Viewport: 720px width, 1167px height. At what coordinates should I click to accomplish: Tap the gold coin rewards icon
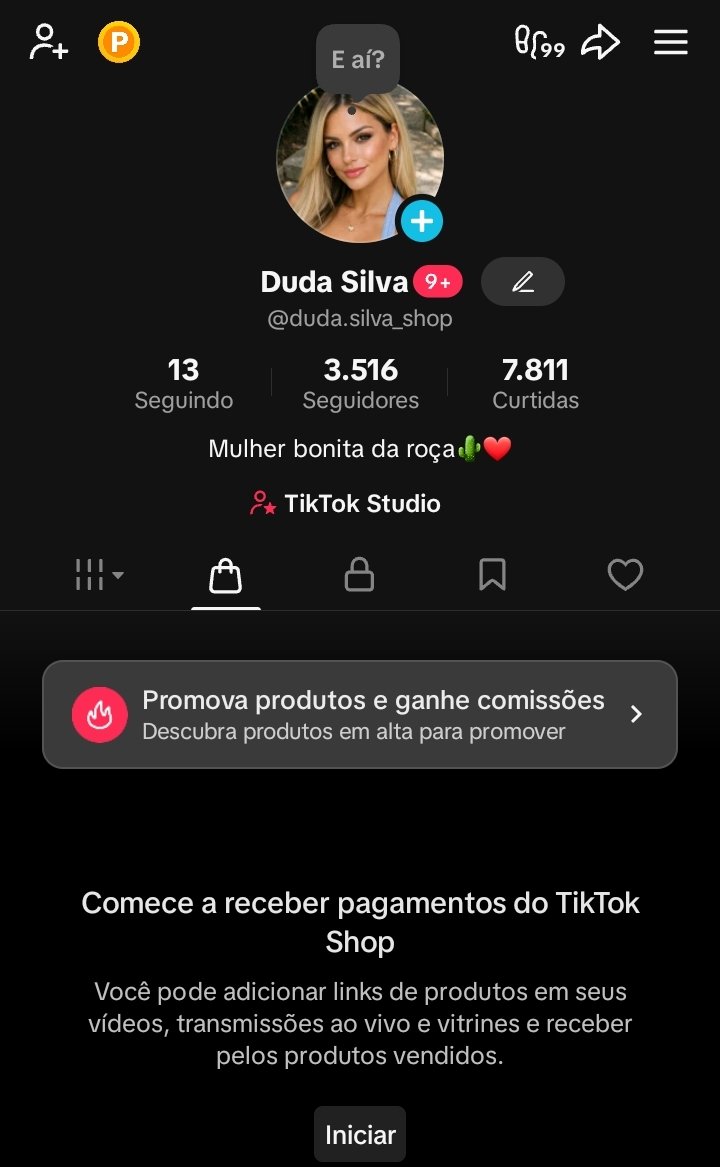(119, 43)
